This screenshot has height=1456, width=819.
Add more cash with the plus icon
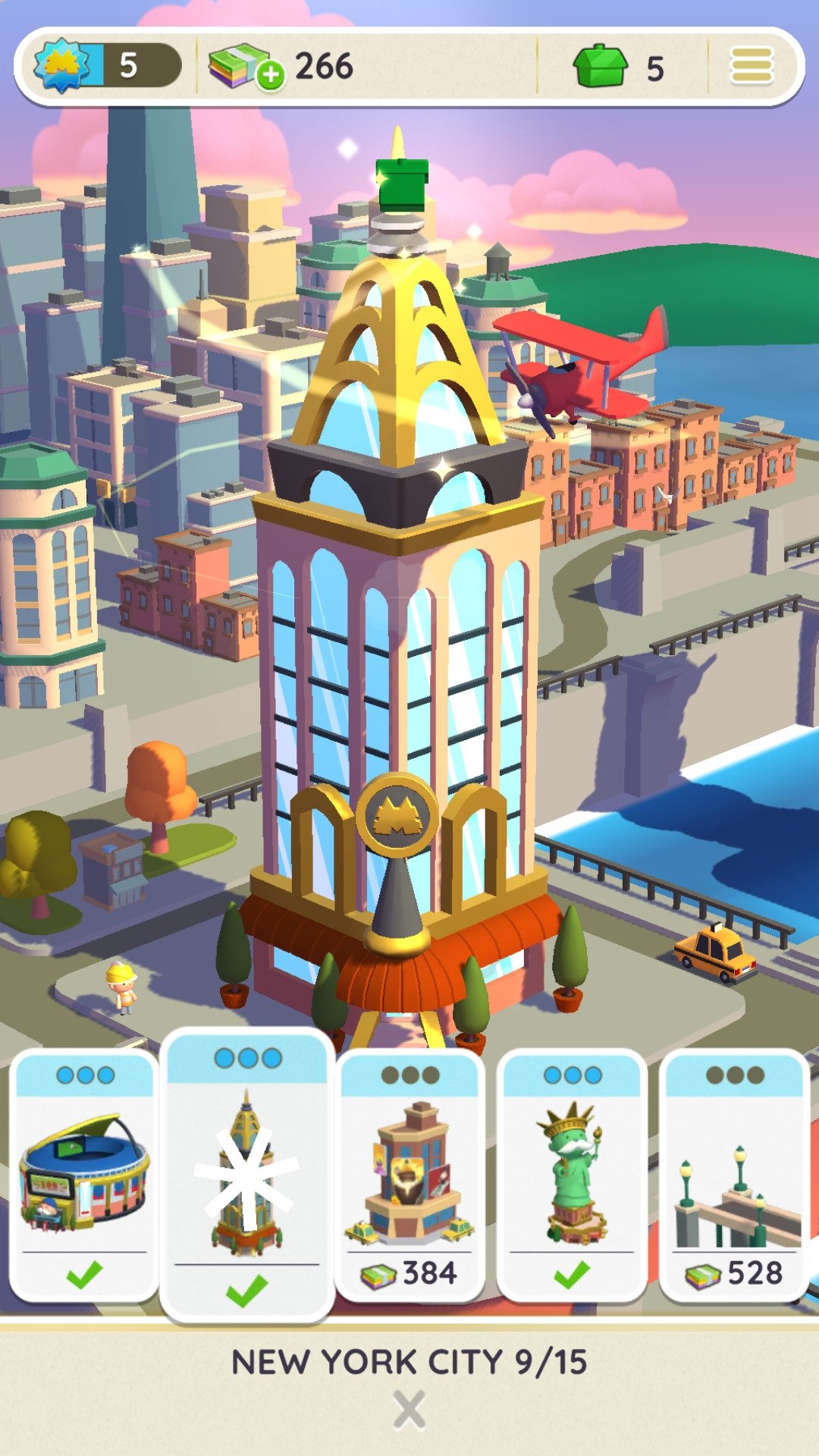270,75
